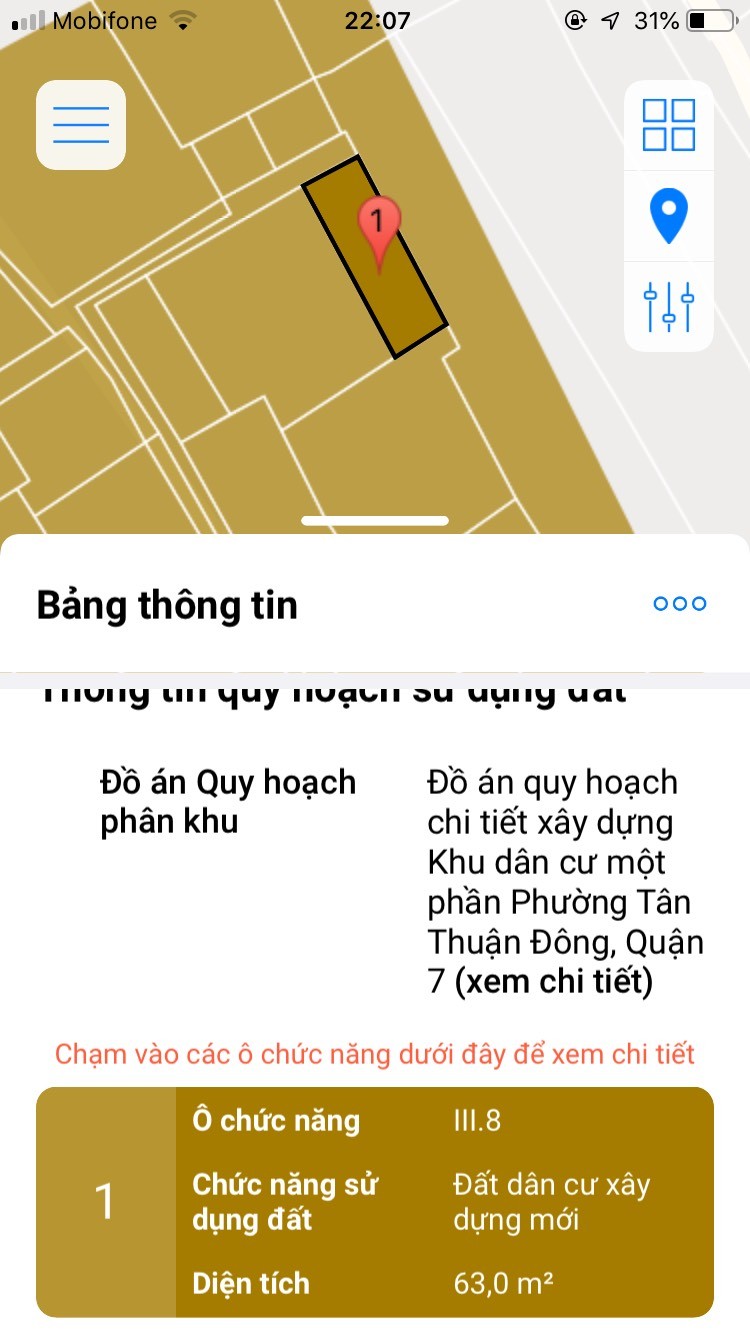Open the map layers grid
Screen dimensions: 750x1334
point(668,125)
